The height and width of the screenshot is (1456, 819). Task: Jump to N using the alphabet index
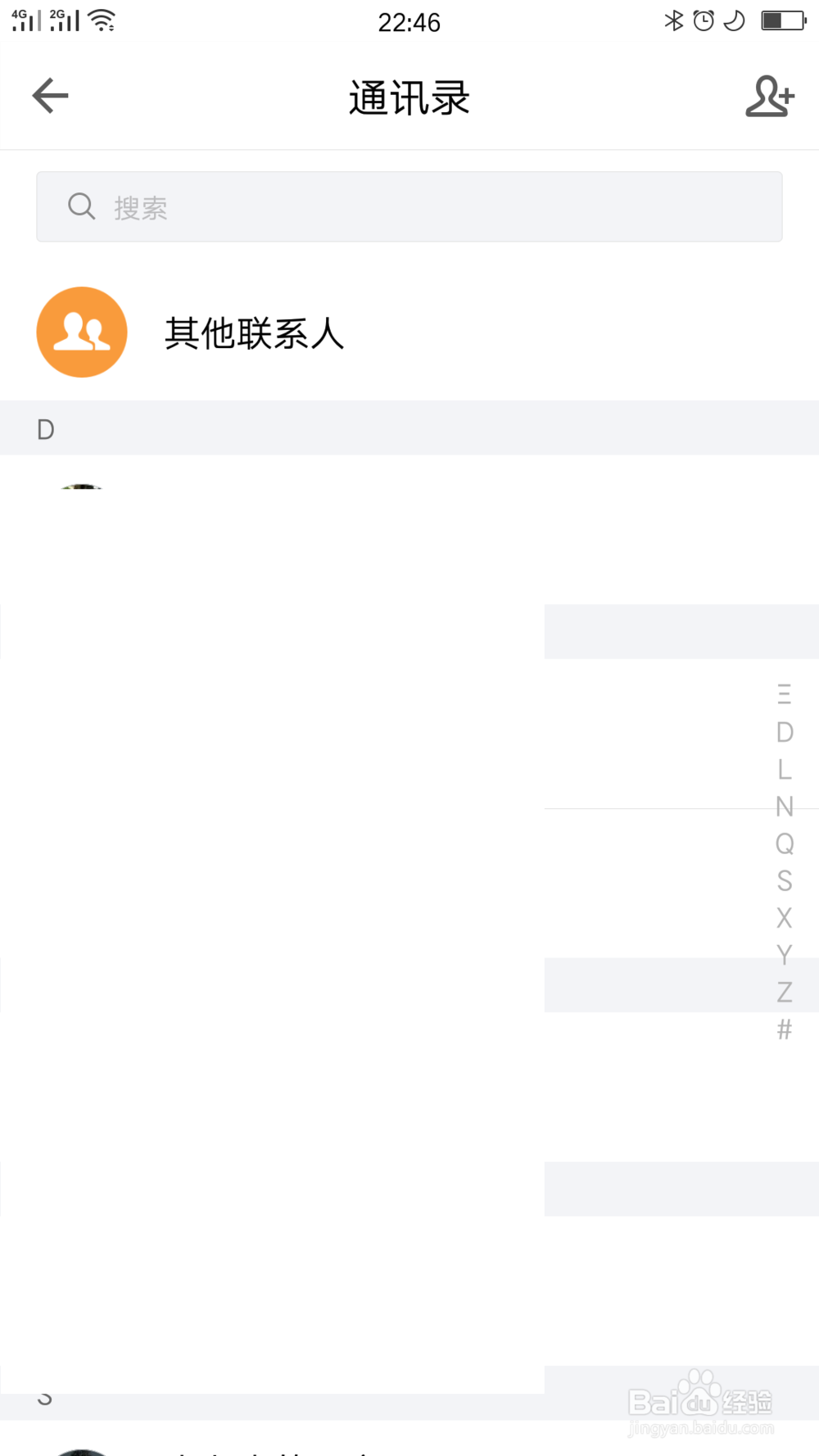click(784, 806)
